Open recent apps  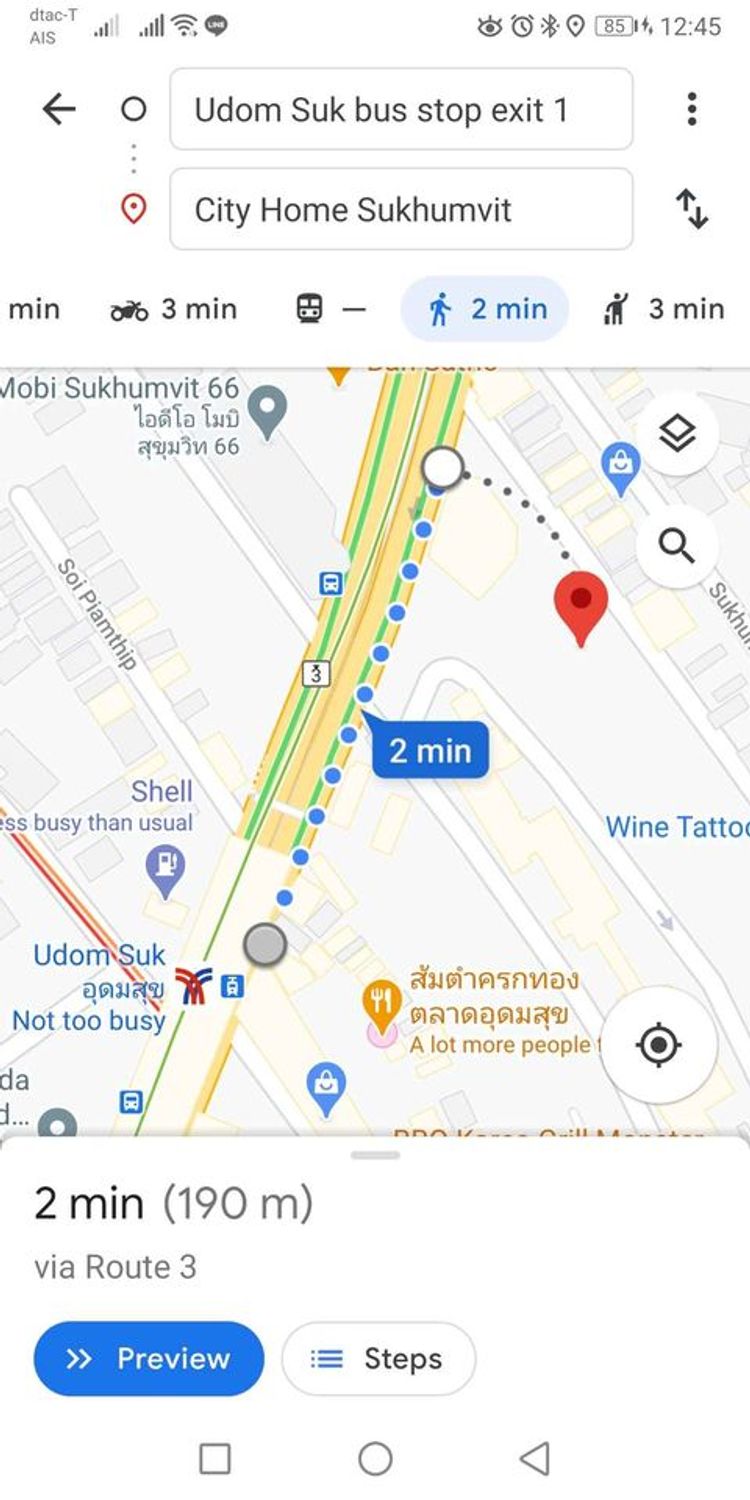(x=215, y=1459)
